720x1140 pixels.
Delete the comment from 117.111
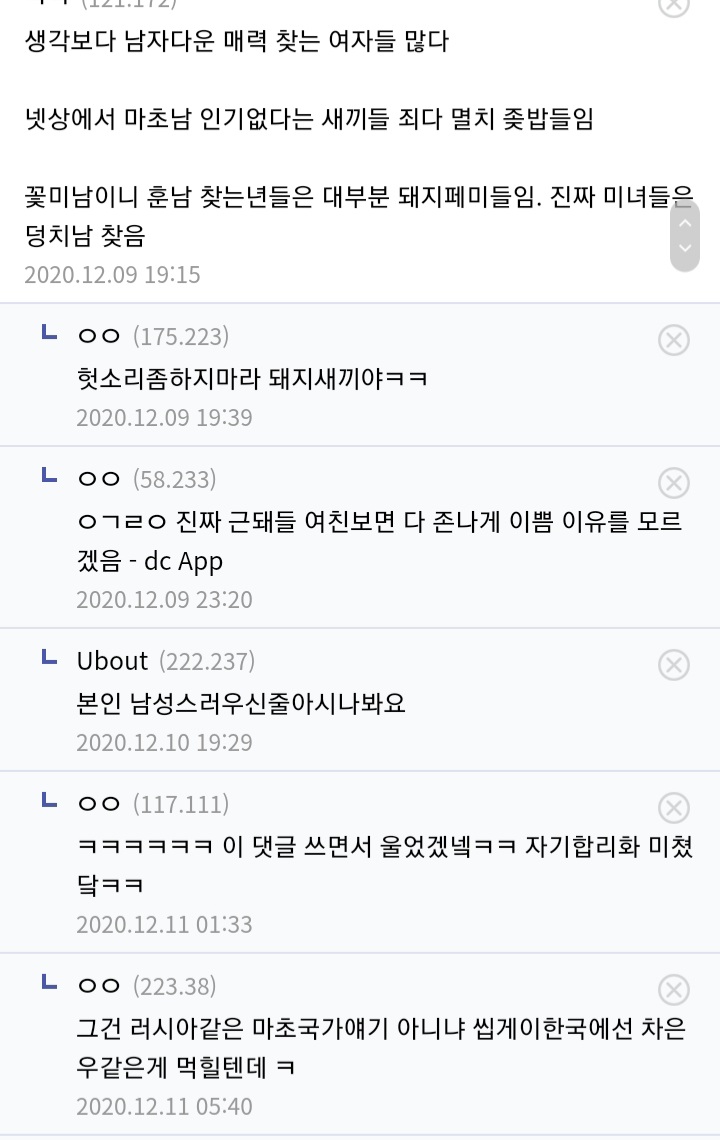(x=674, y=808)
